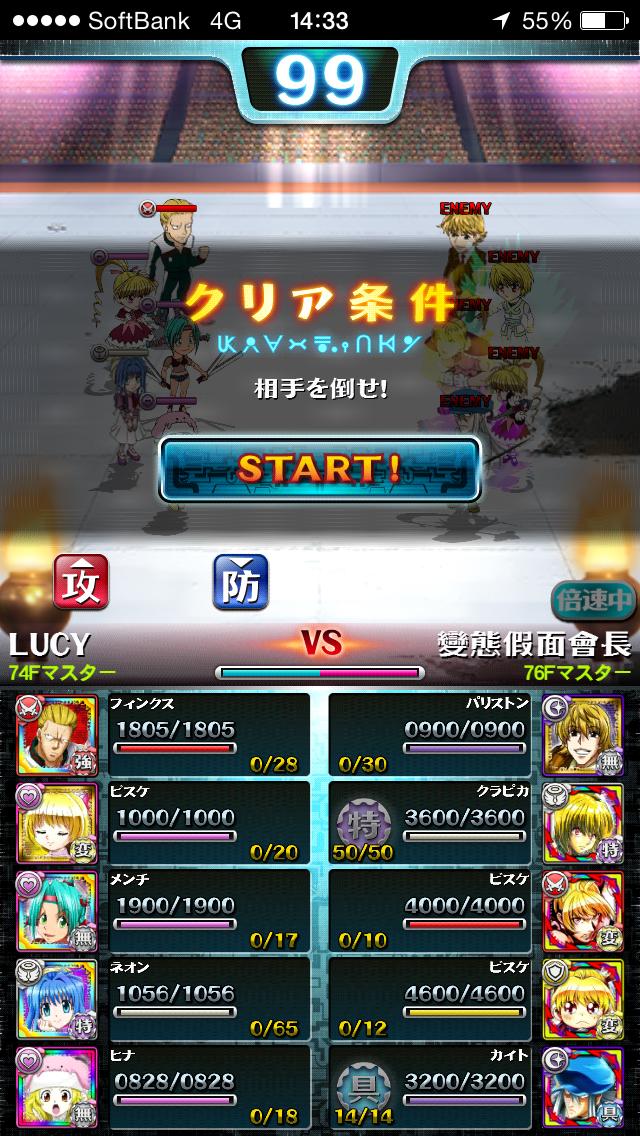Image resolution: width=640 pixels, height=1136 pixels.
Task: Select the red 攻 attack button
Action: coord(81,582)
